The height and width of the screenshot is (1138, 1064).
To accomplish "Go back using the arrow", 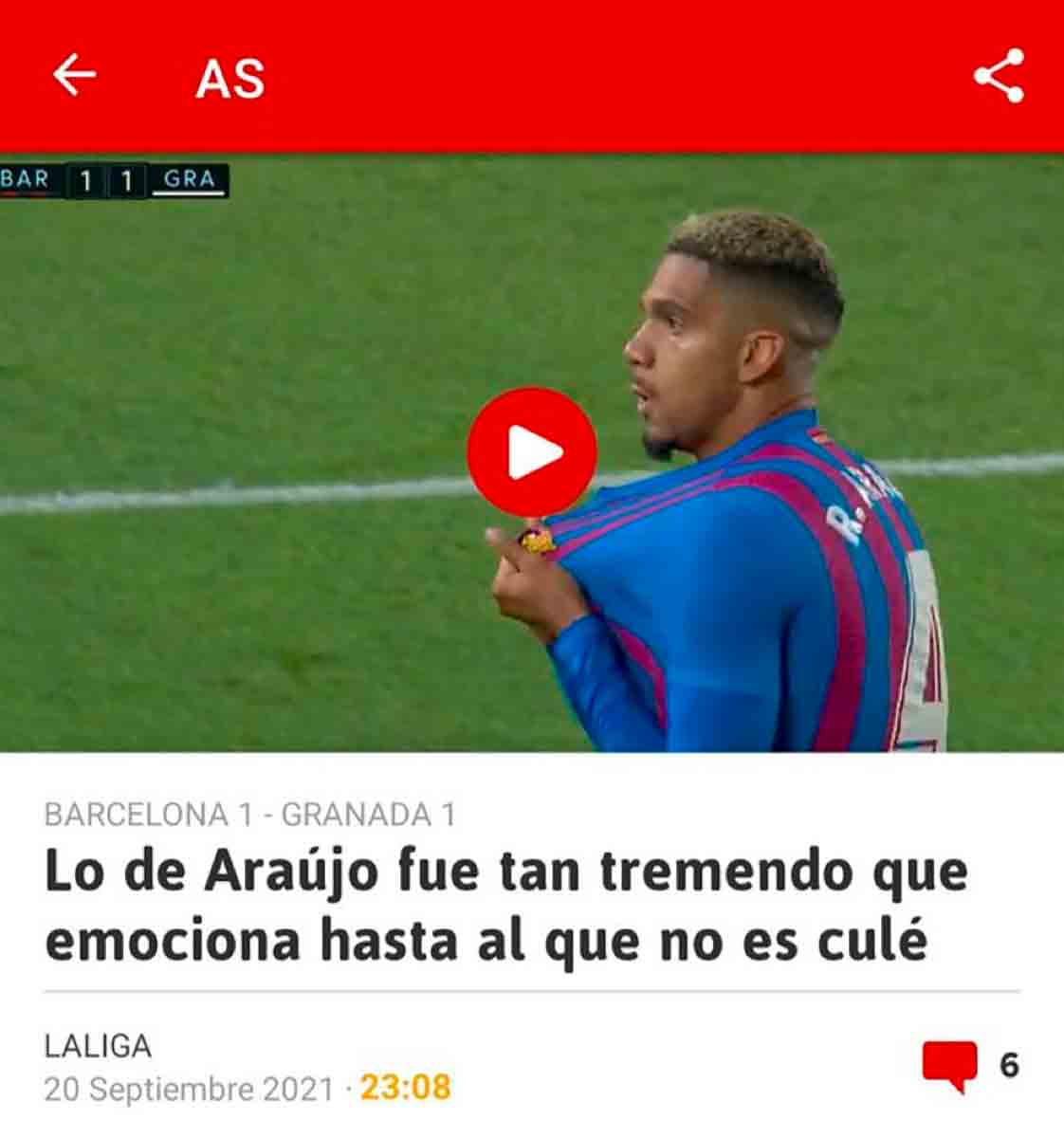I will click(x=74, y=75).
